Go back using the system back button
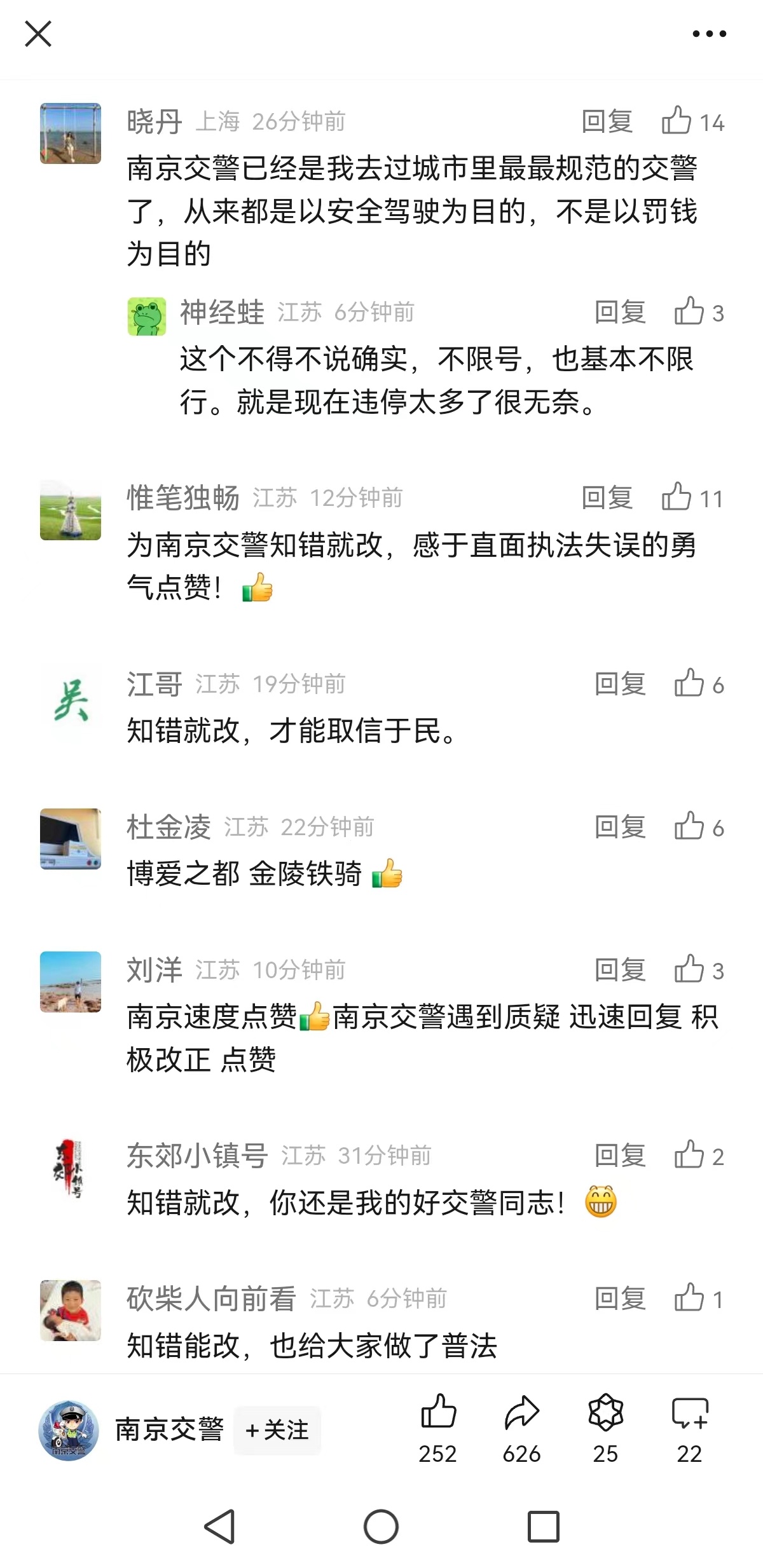This screenshot has width=763, height=1568. 220,1527
